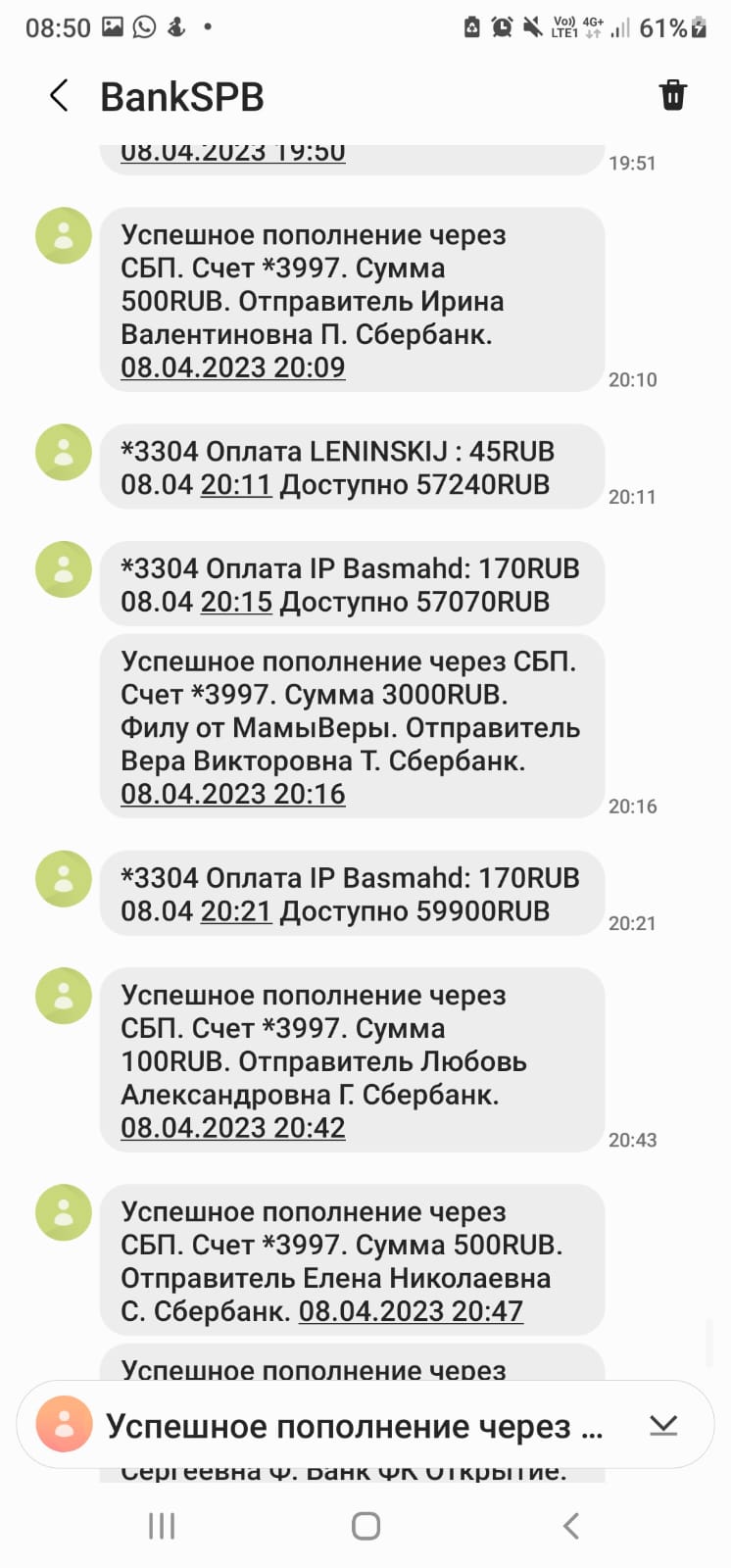The width and height of the screenshot is (731, 1568).
Task: Tap sender avatar beside the LENINSKIJ payment message
Action: pos(64,453)
